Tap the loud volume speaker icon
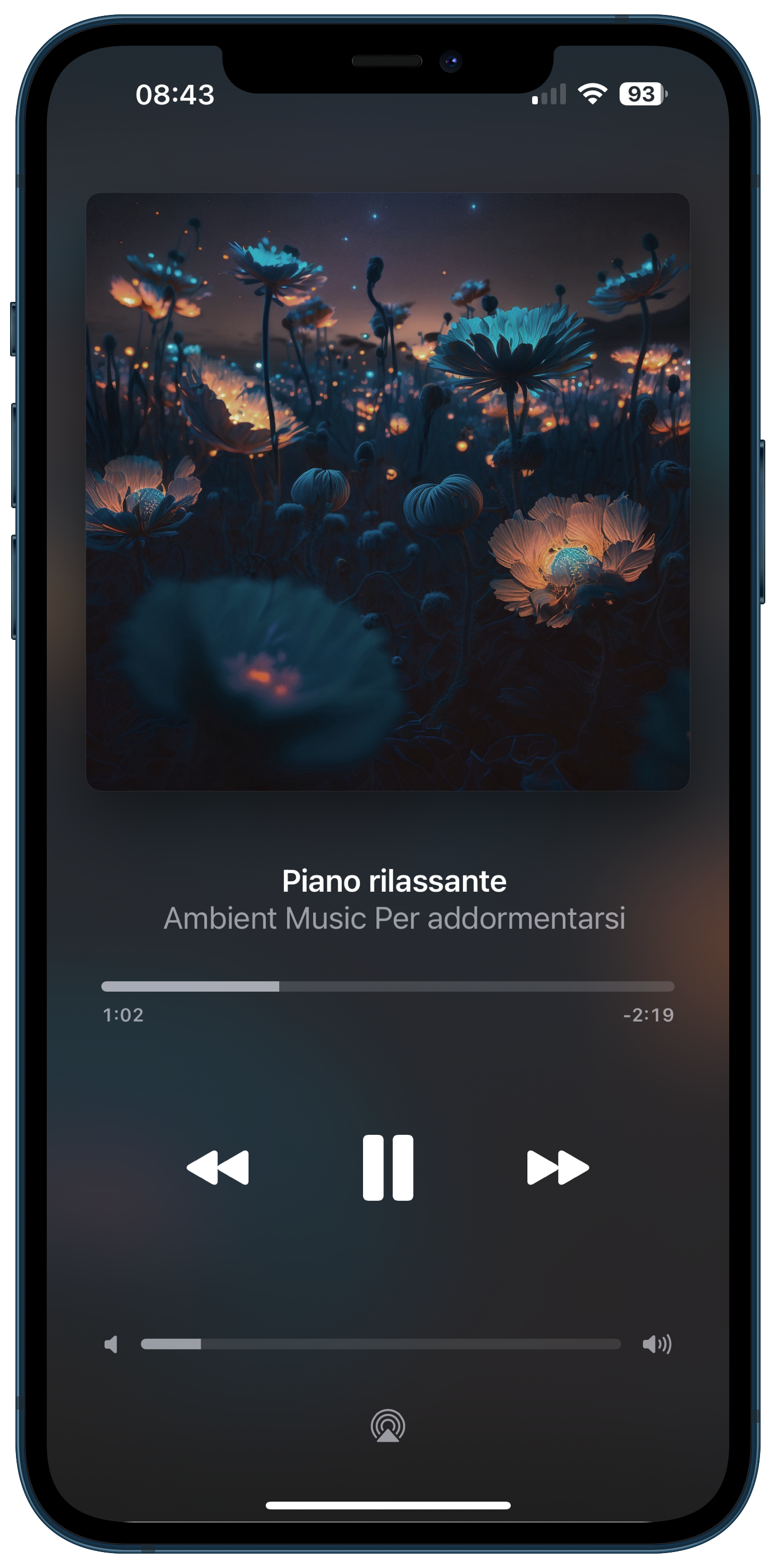The width and height of the screenshot is (776, 1568). 657,1344
